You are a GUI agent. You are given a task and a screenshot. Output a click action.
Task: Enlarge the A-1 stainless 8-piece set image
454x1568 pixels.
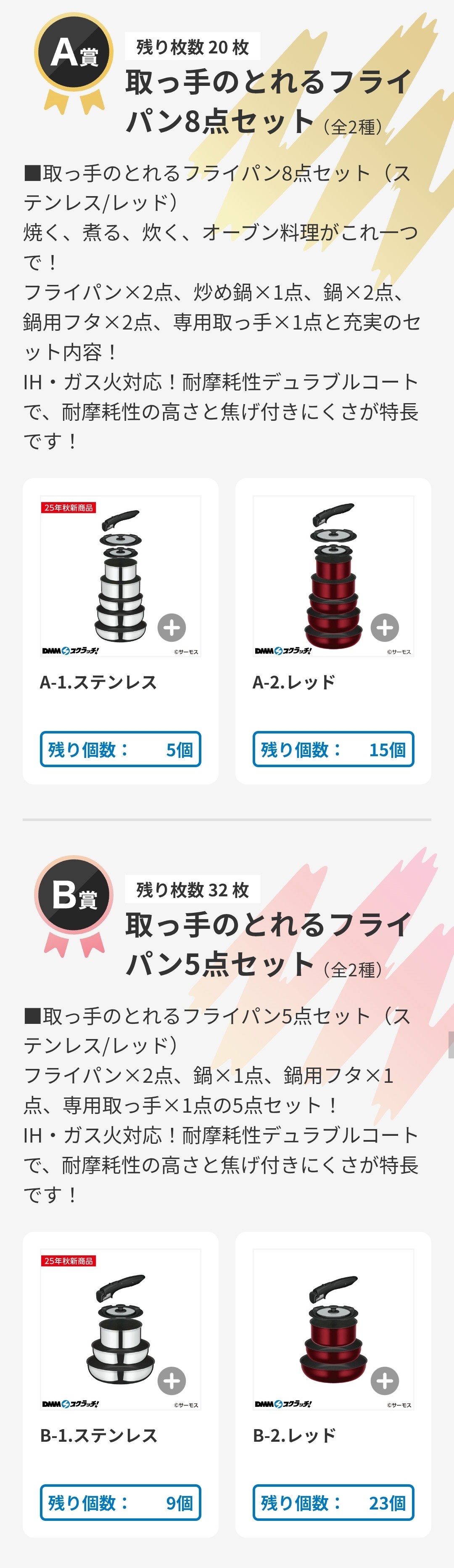coord(172,627)
